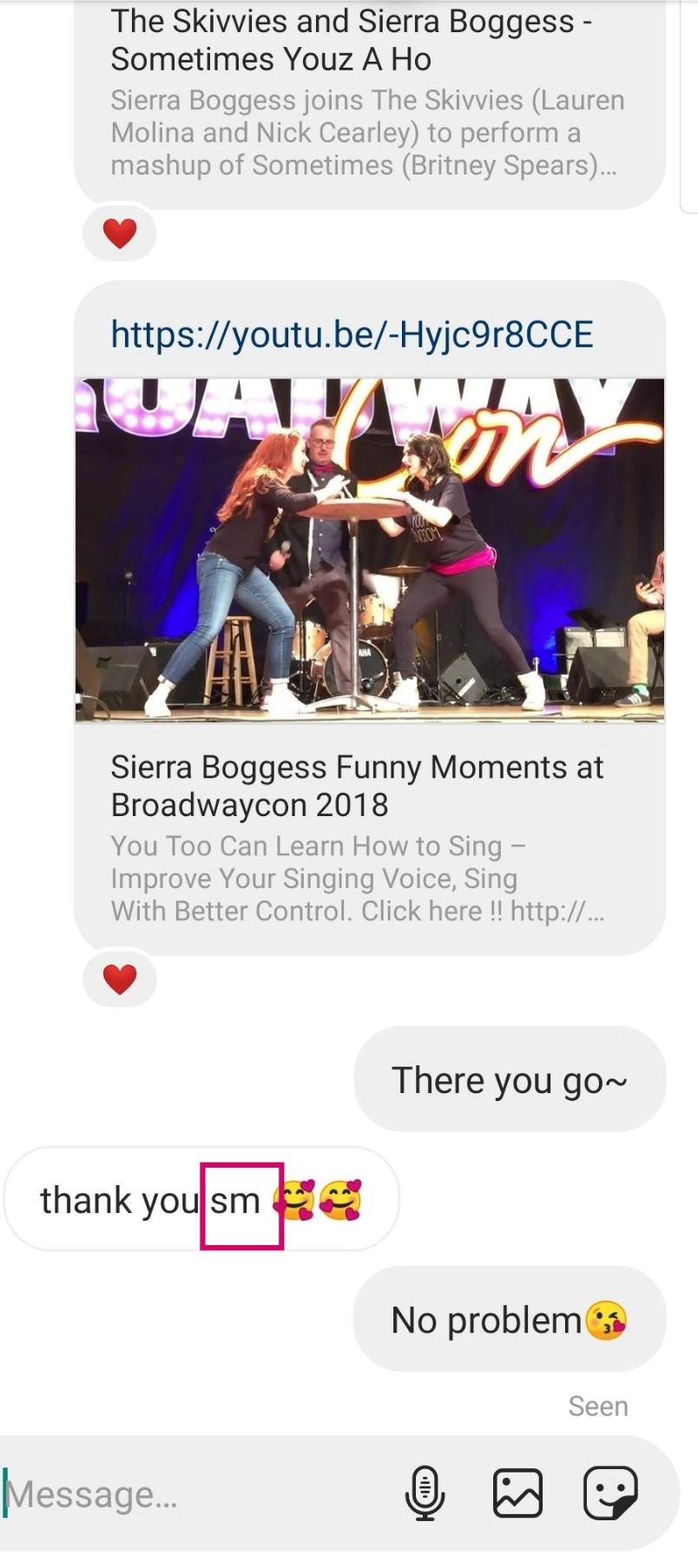The height and width of the screenshot is (1568, 698).
Task: Attach a photo from gallery
Action: (x=517, y=1493)
